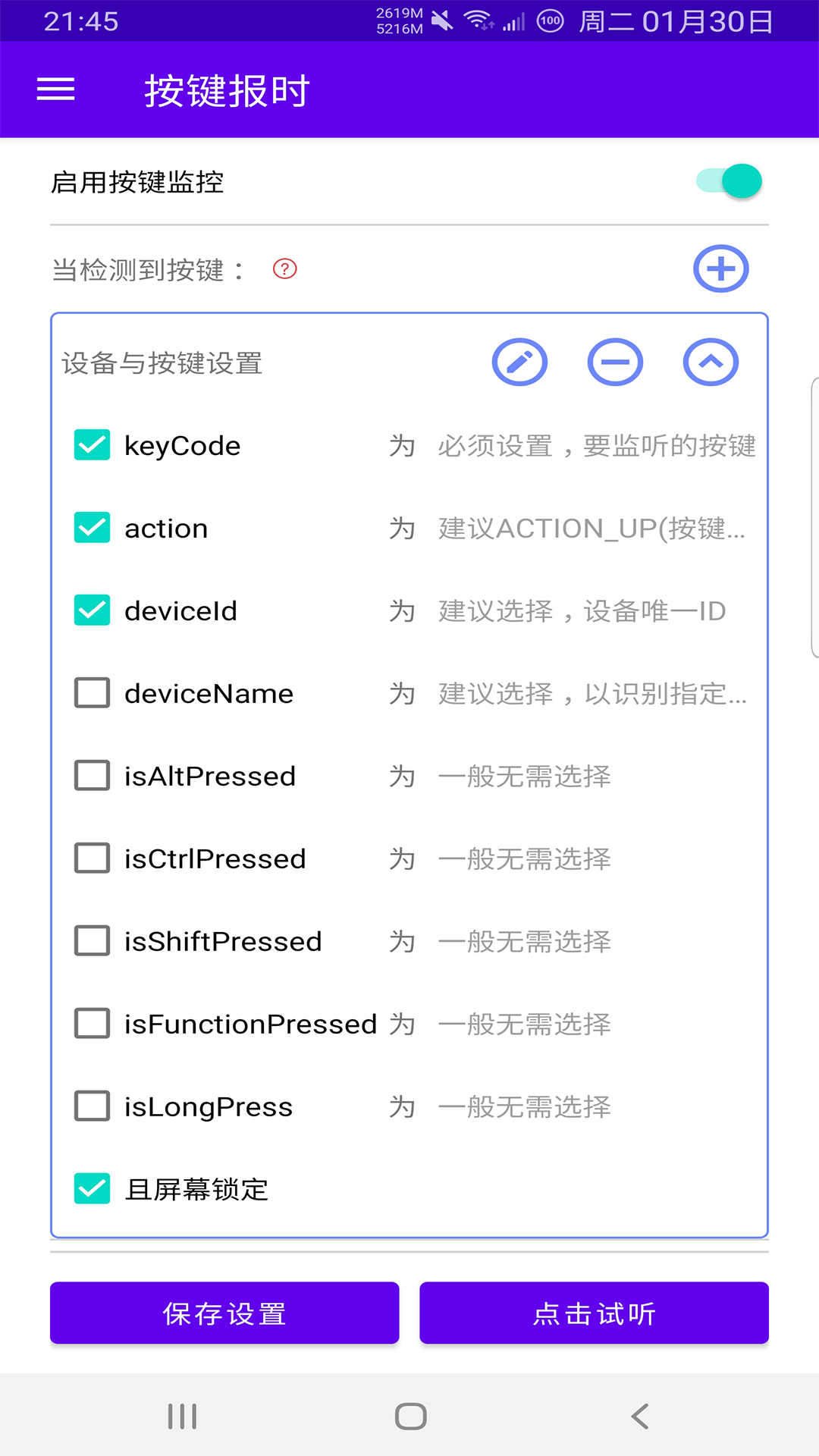Tap 点击试听 to preview
This screenshot has width=819, height=1456.
594,1313
